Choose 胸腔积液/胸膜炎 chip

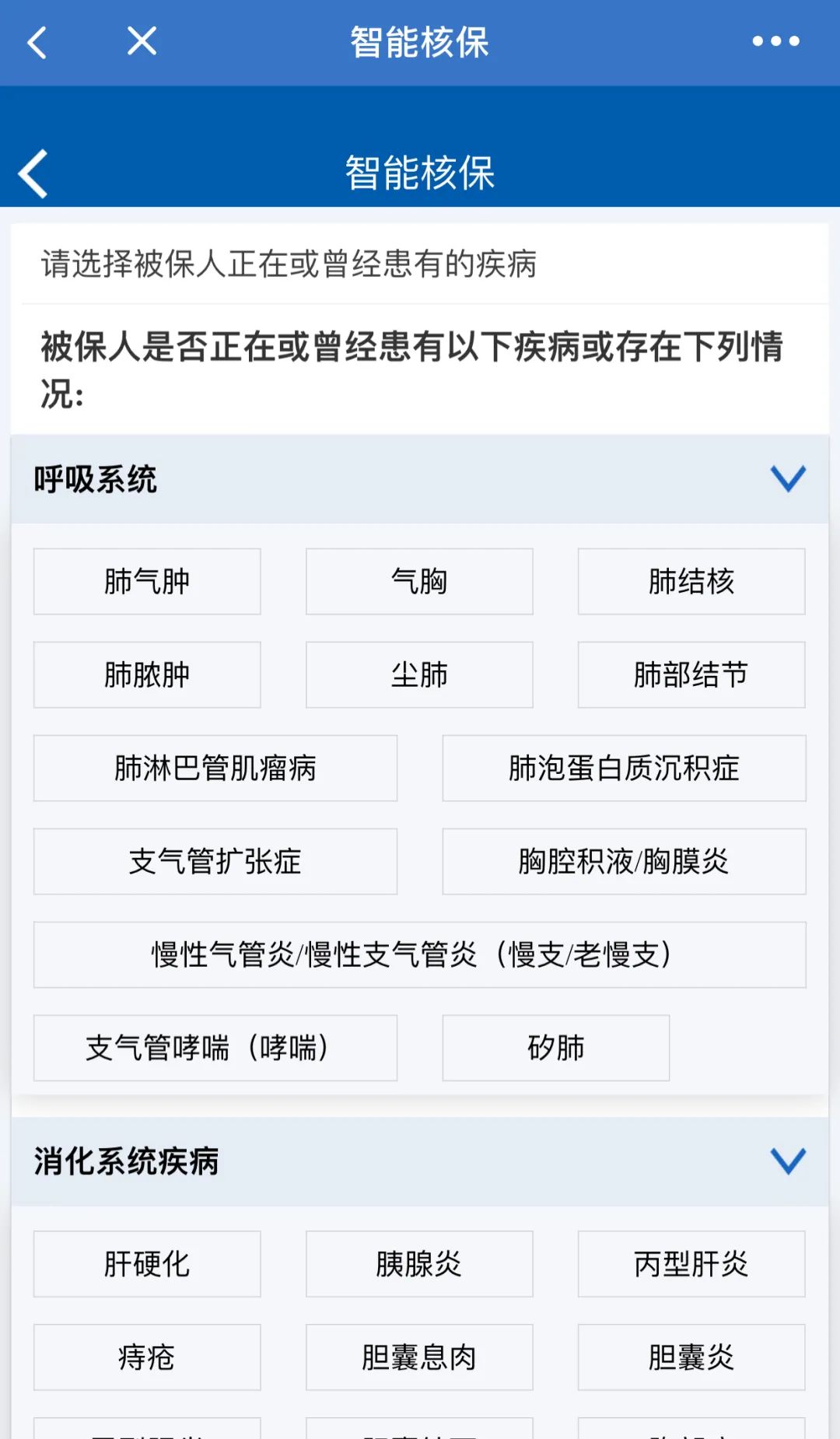coord(624,861)
